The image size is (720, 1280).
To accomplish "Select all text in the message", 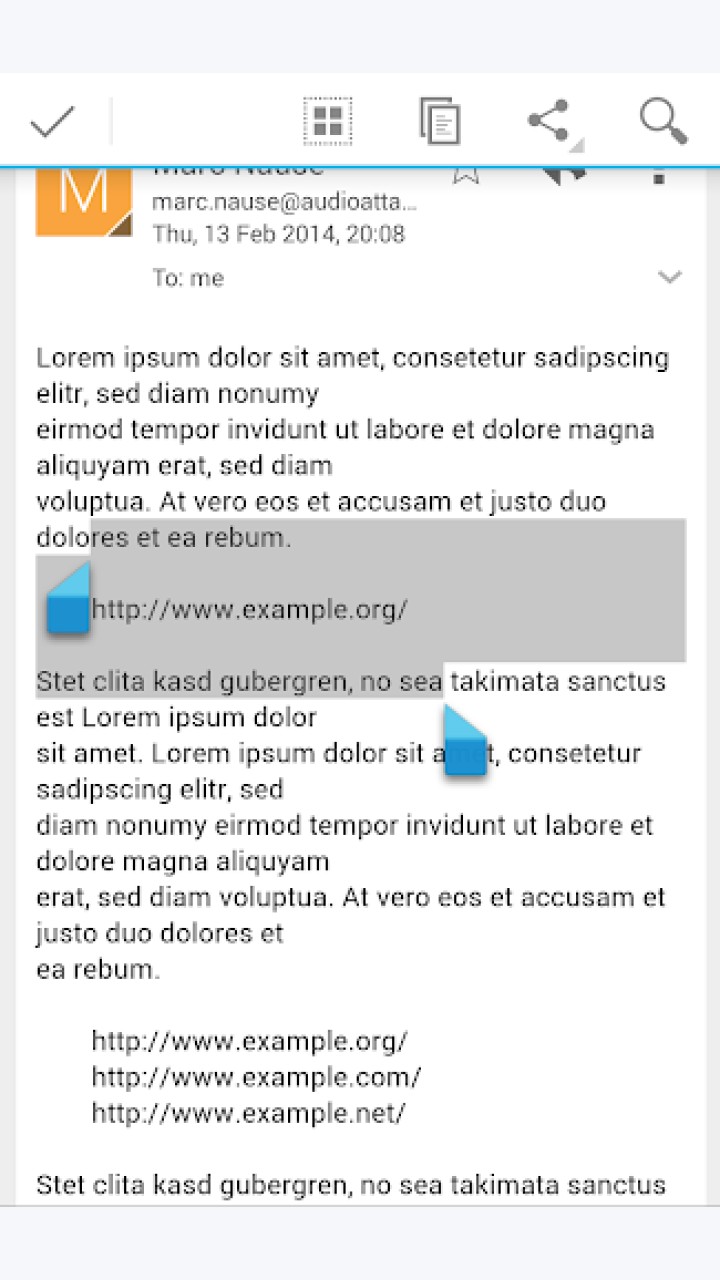I will (x=328, y=121).
